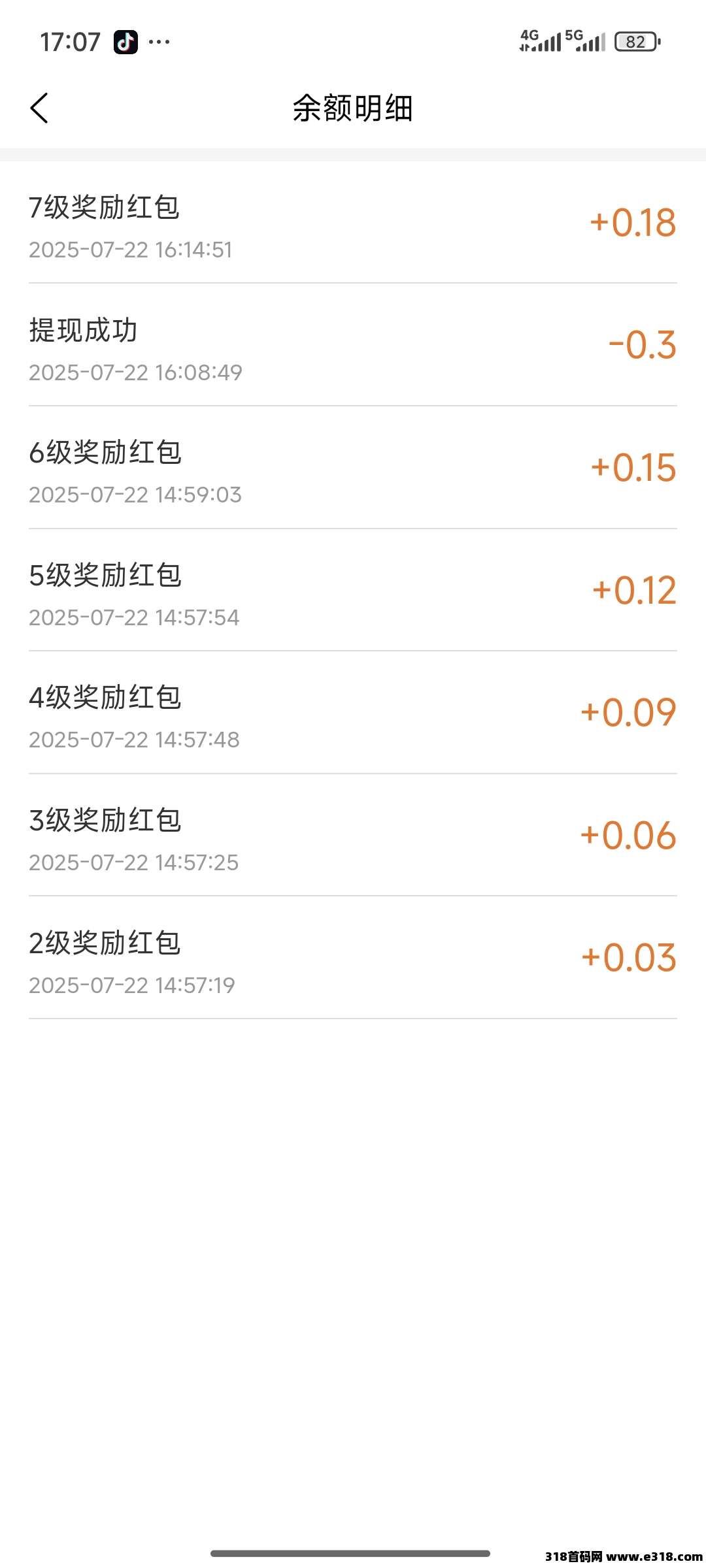Open the 3级奖励红包 record

point(353,835)
